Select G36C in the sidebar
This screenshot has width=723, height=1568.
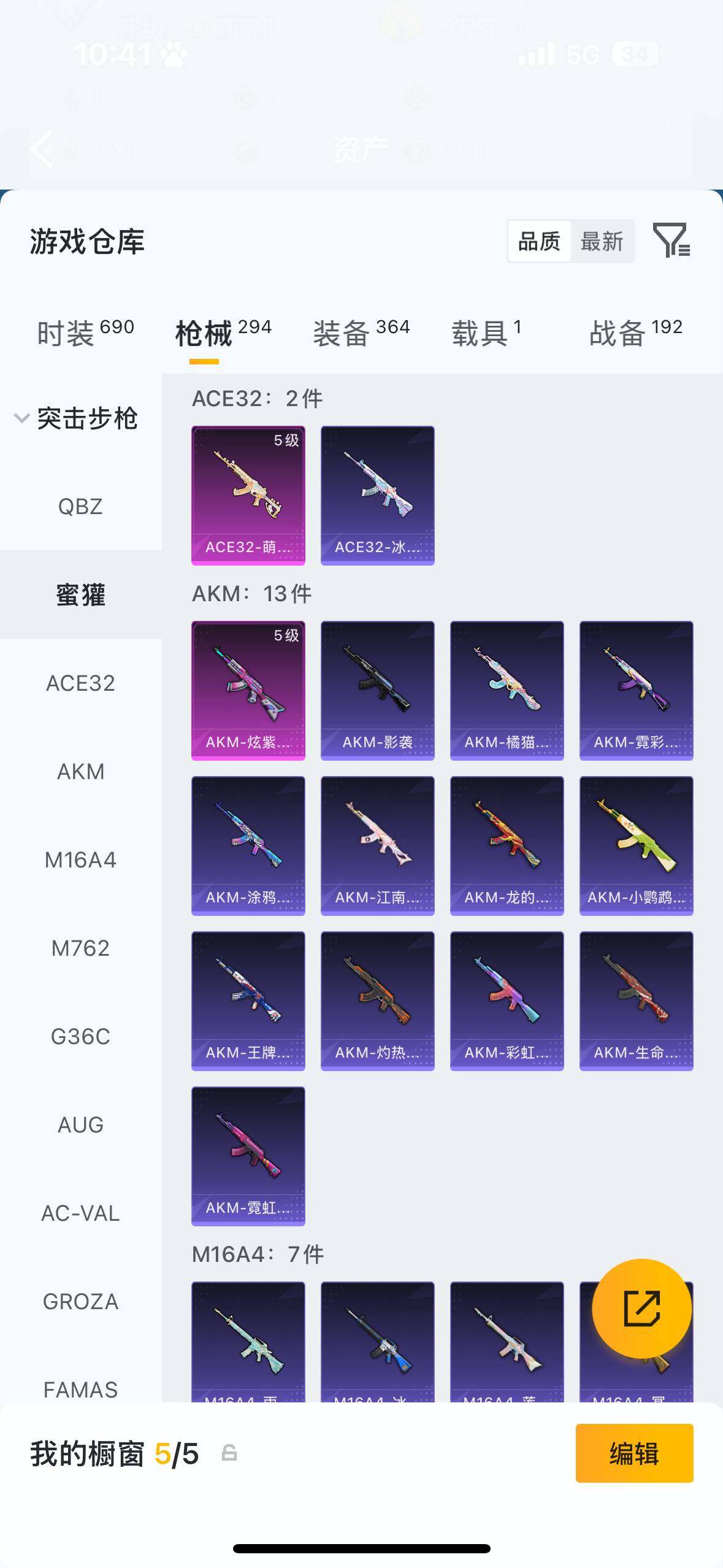click(x=80, y=1037)
